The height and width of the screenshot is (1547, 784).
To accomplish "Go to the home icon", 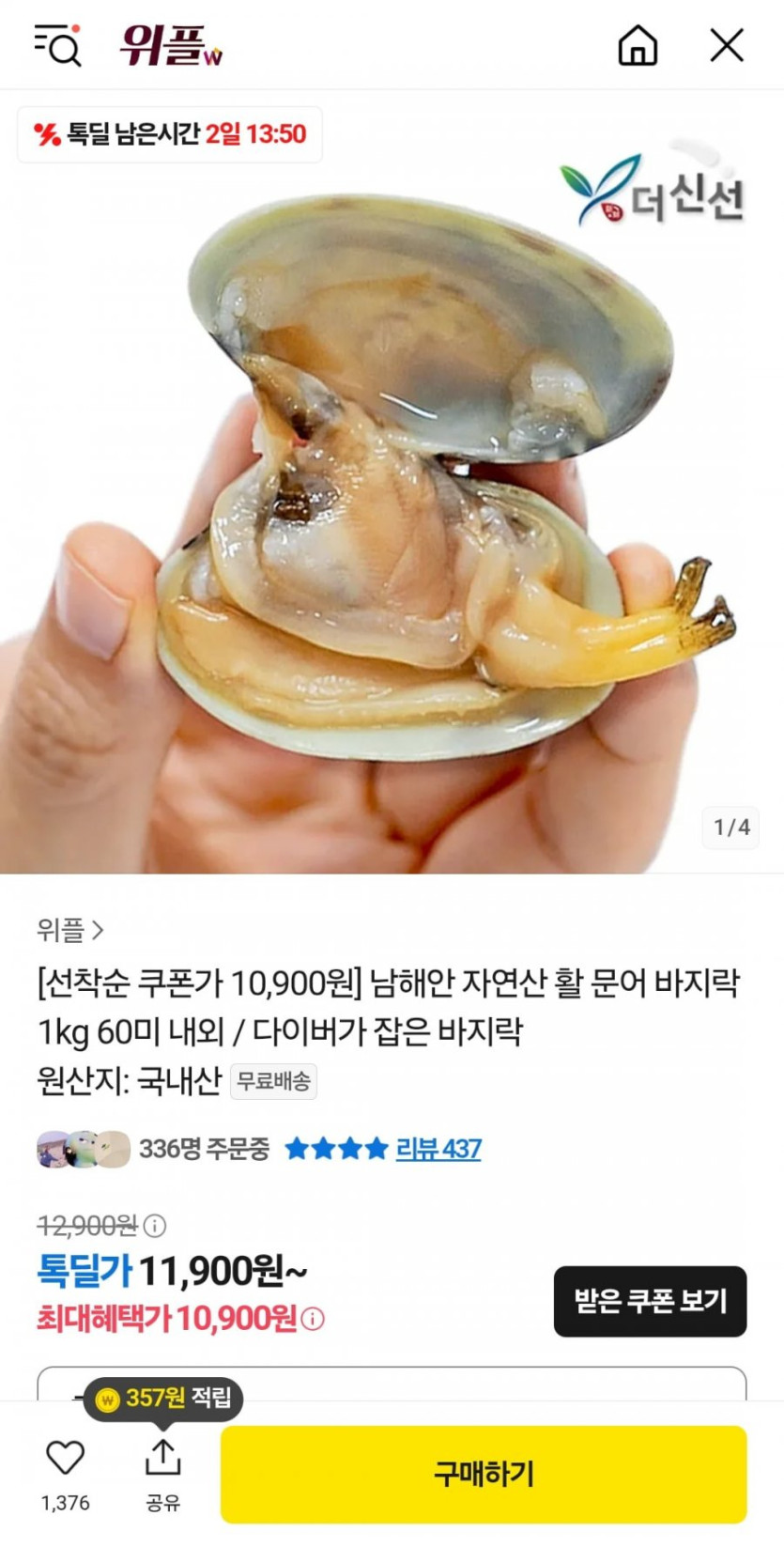I will [x=638, y=45].
